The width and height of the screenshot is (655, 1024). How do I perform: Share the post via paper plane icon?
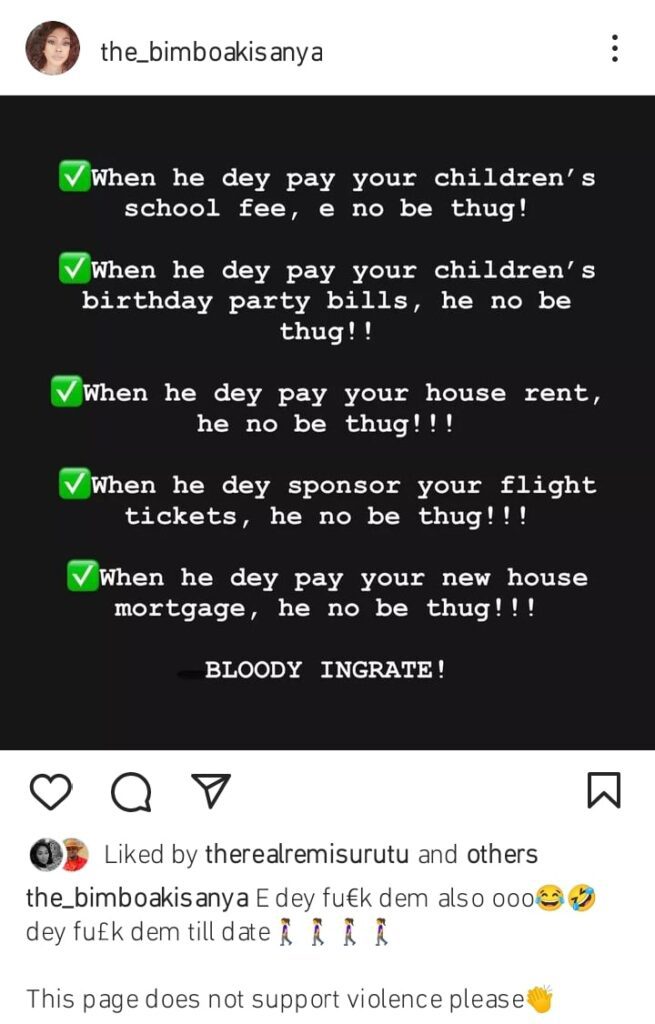point(210,790)
